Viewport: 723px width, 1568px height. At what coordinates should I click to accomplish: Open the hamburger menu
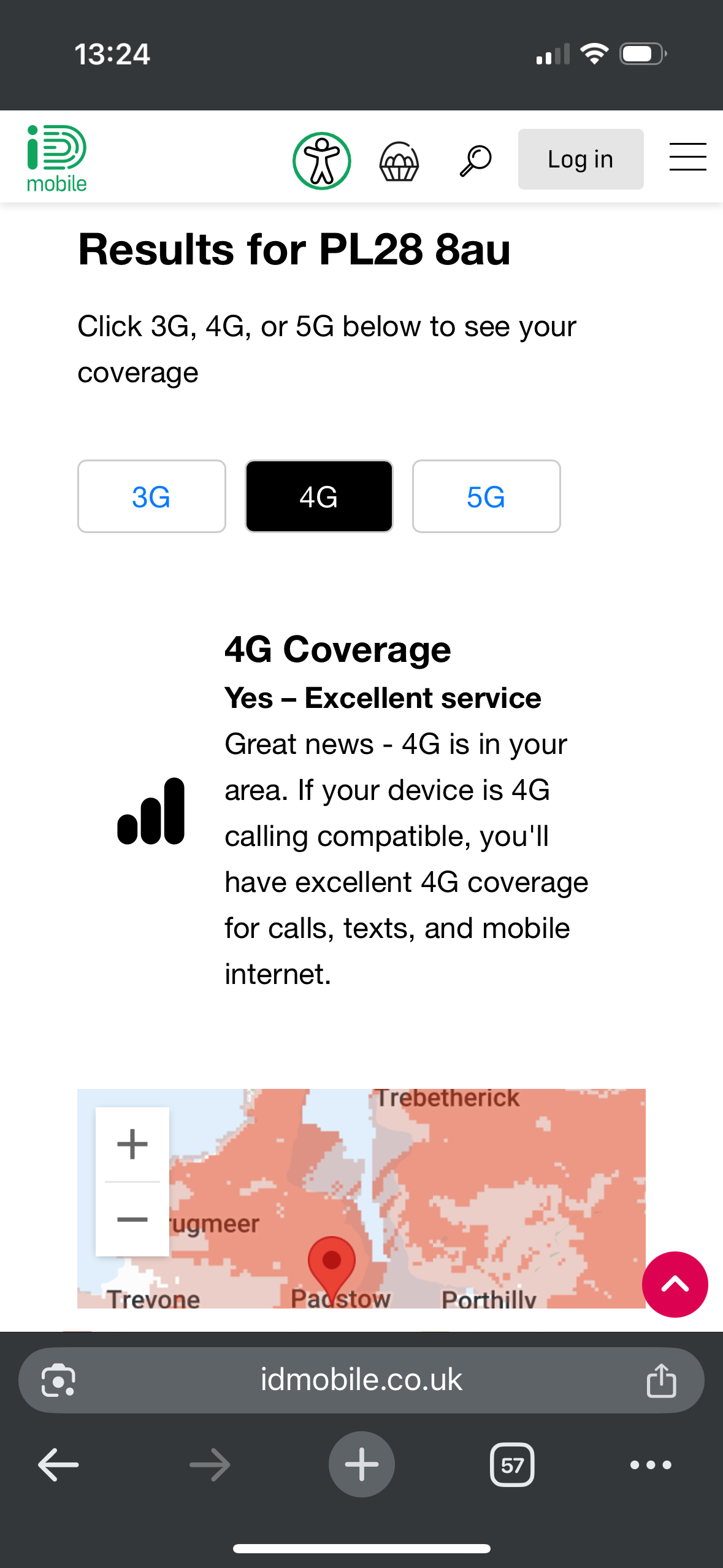click(x=687, y=157)
